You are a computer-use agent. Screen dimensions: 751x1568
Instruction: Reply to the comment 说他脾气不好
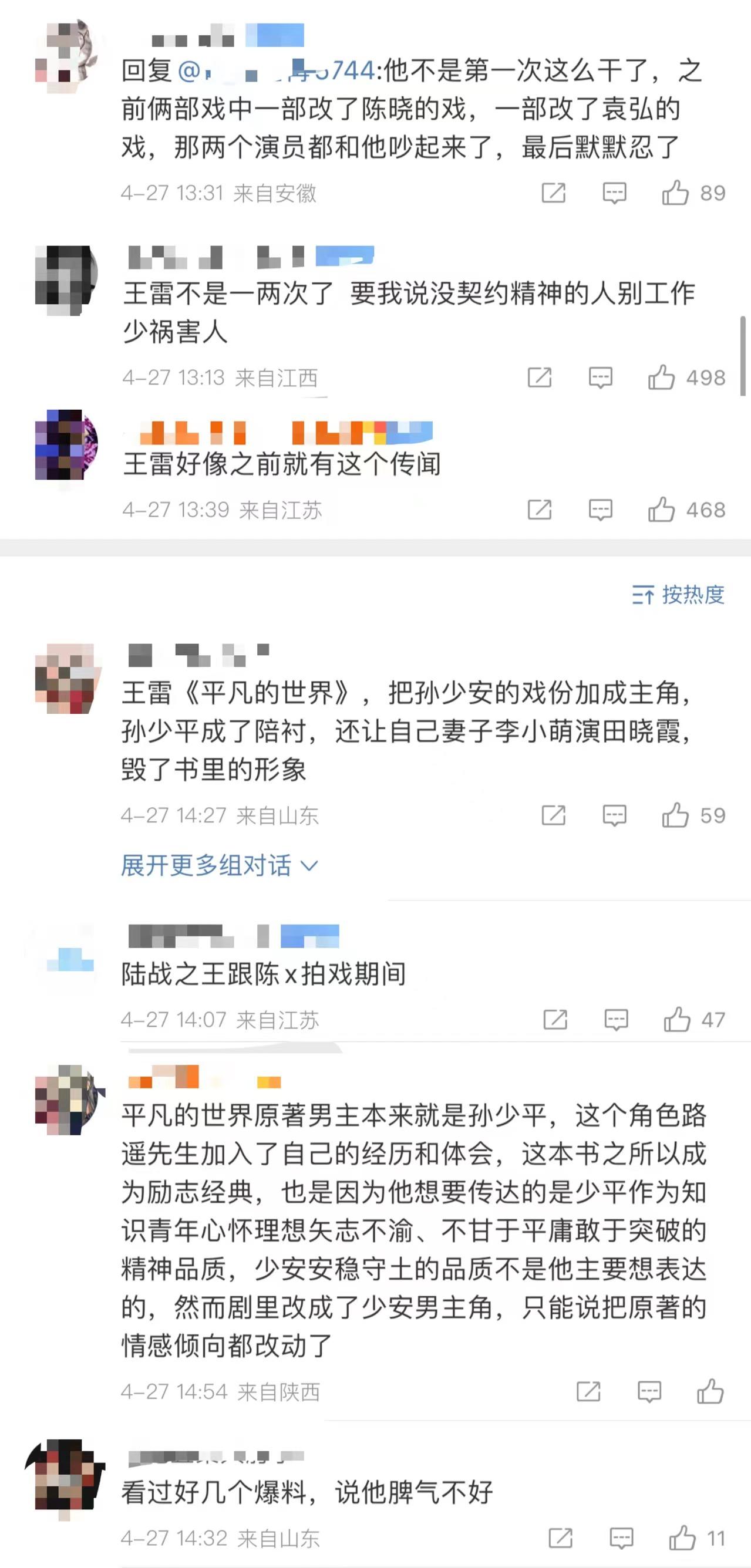(621, 1538)
